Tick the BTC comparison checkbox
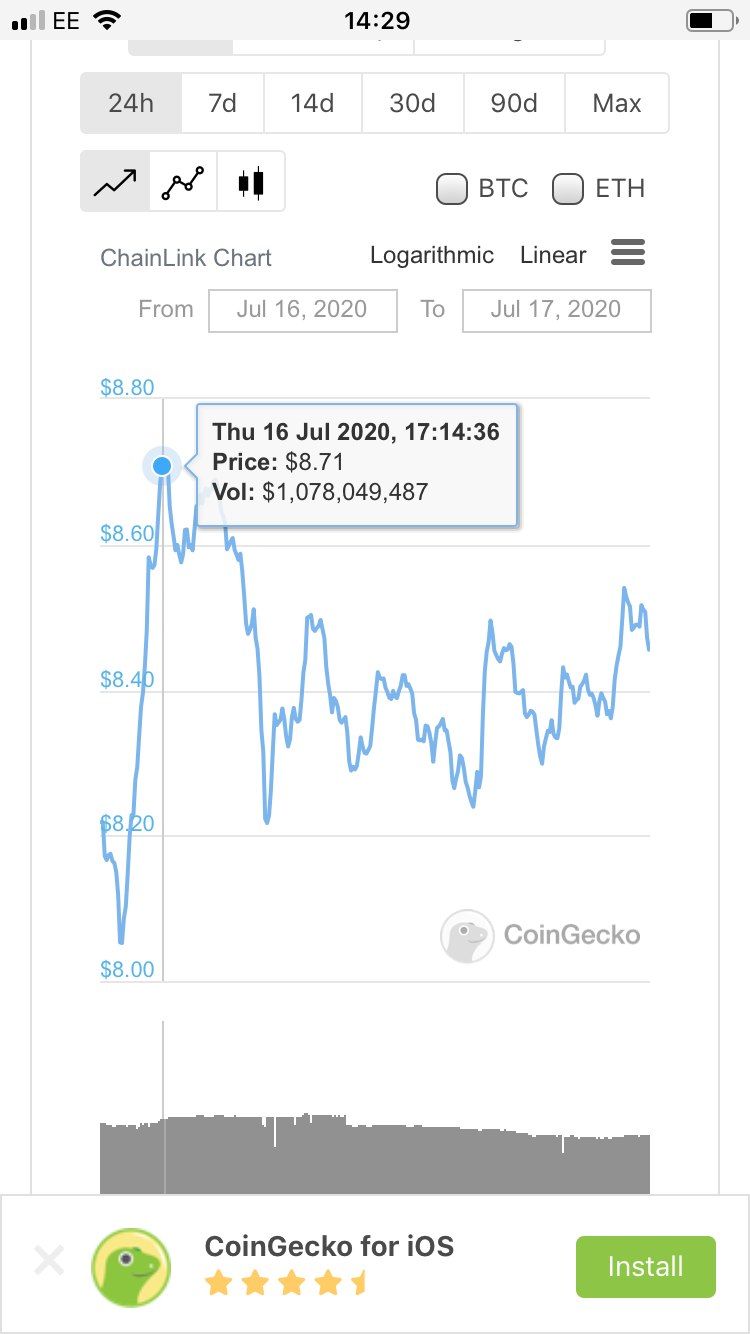The width and height of the screenshot is (750, 1334). click(x=452, y=189)
